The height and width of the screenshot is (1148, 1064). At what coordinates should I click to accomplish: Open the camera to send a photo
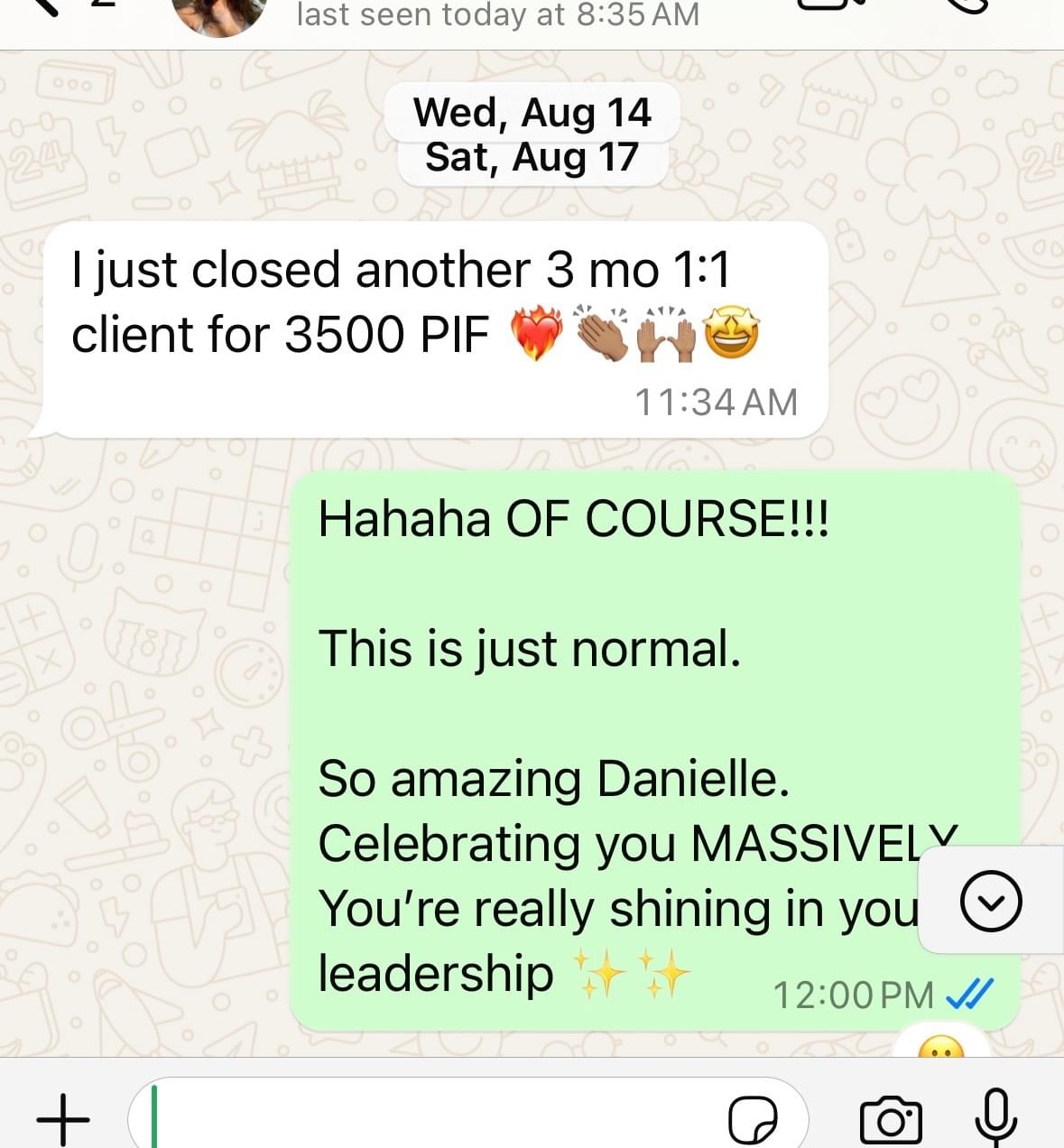coord(890,1120)
